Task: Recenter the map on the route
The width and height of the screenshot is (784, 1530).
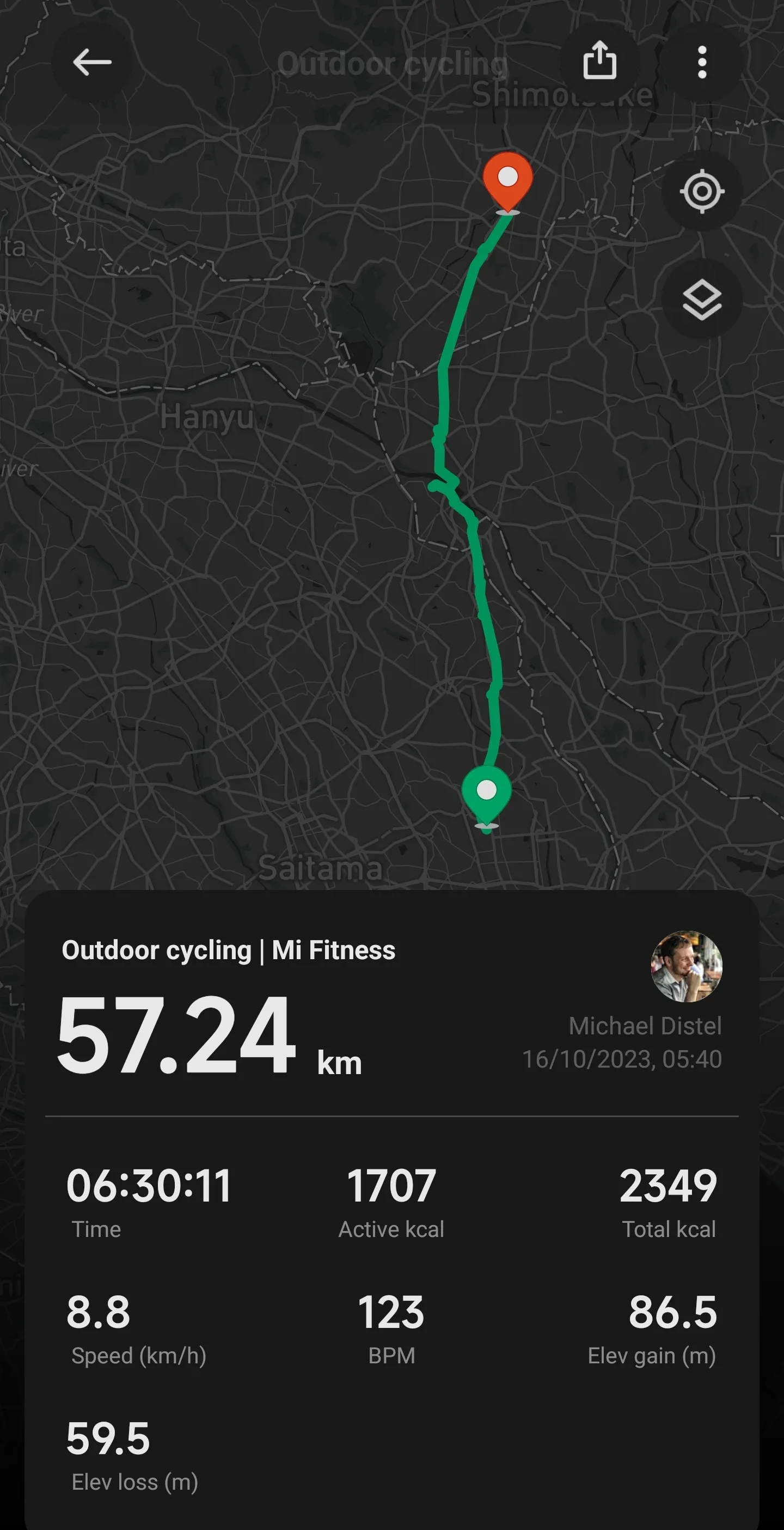Action: click(702, 191)
